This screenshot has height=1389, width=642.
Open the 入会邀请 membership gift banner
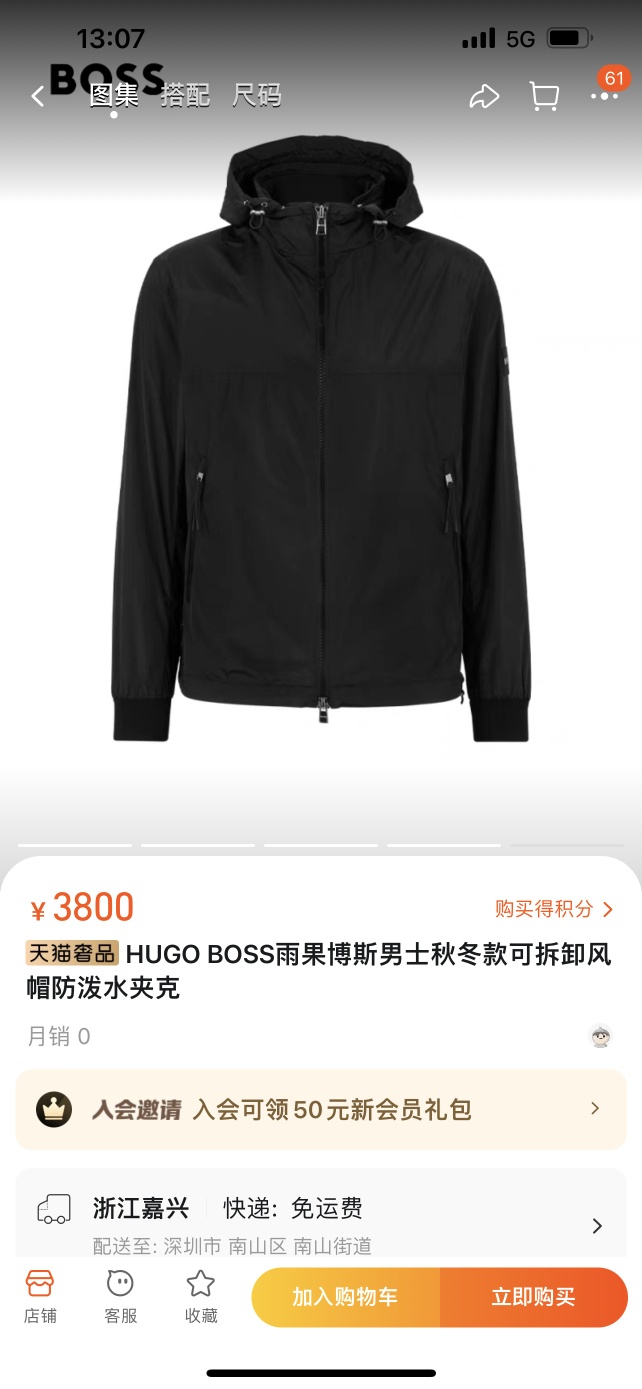tap(320, 1109)
